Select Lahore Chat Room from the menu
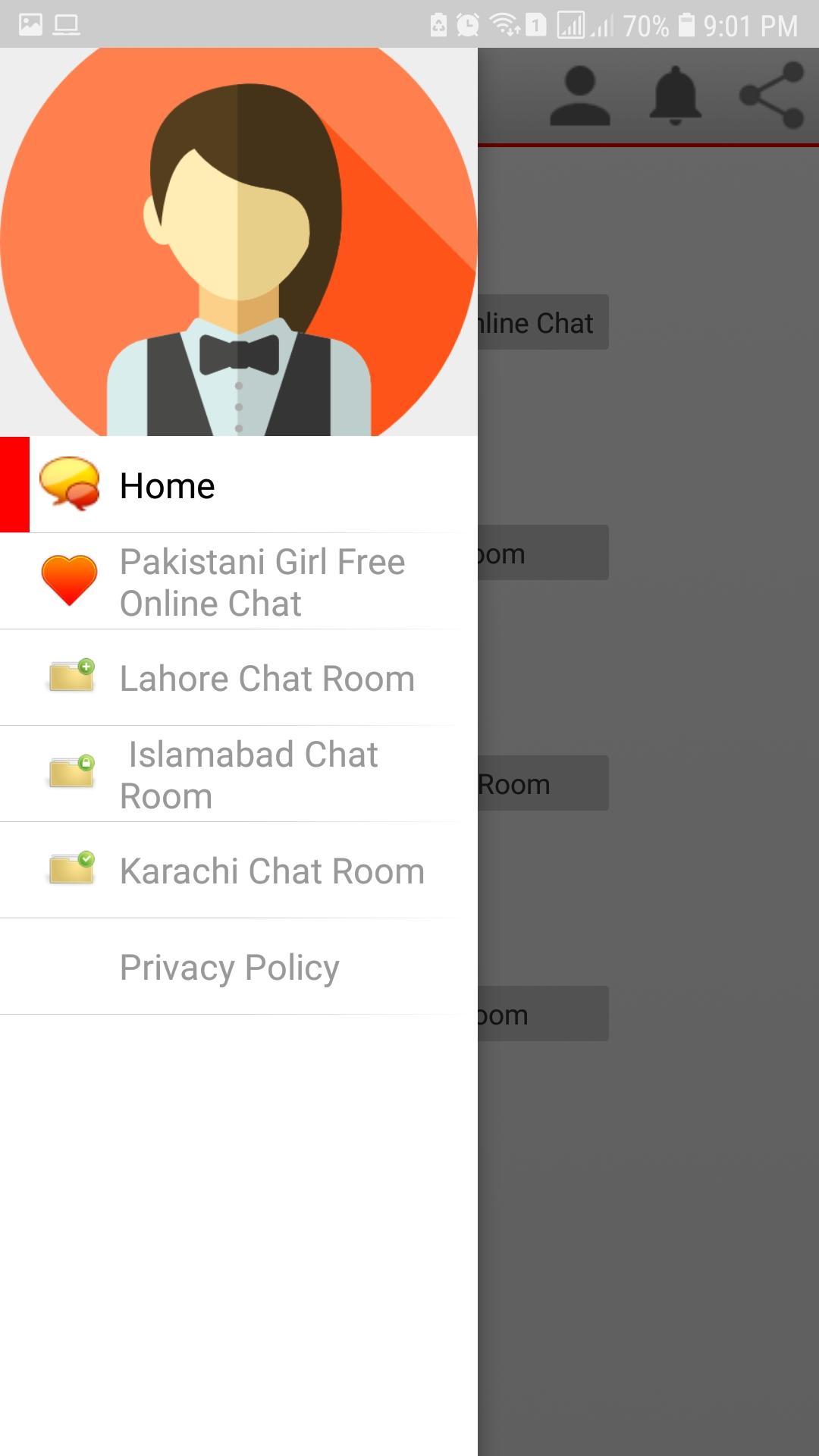Viewport: 819px width, 1456px height. [266, 677]
